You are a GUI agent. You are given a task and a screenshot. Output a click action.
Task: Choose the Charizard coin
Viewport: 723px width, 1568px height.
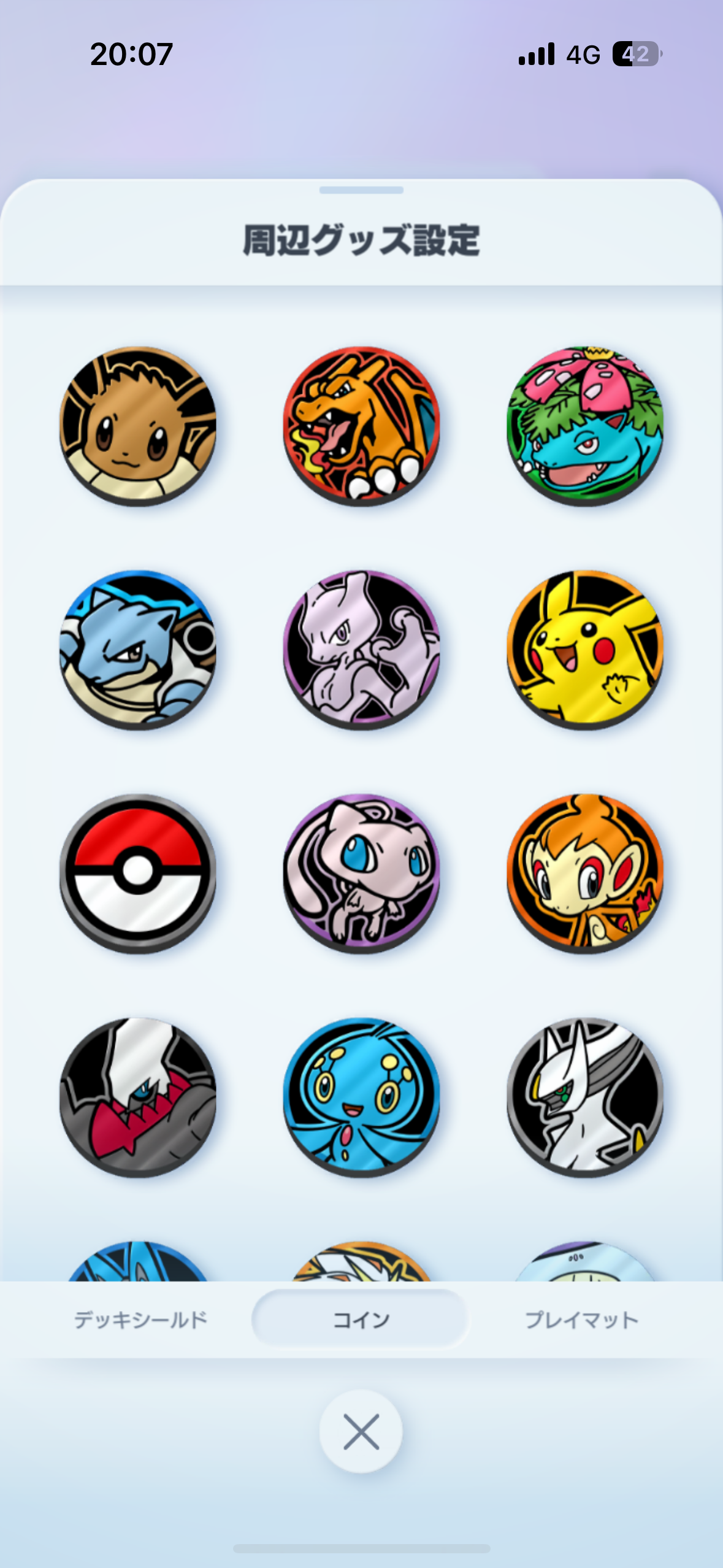coord(361,426)
